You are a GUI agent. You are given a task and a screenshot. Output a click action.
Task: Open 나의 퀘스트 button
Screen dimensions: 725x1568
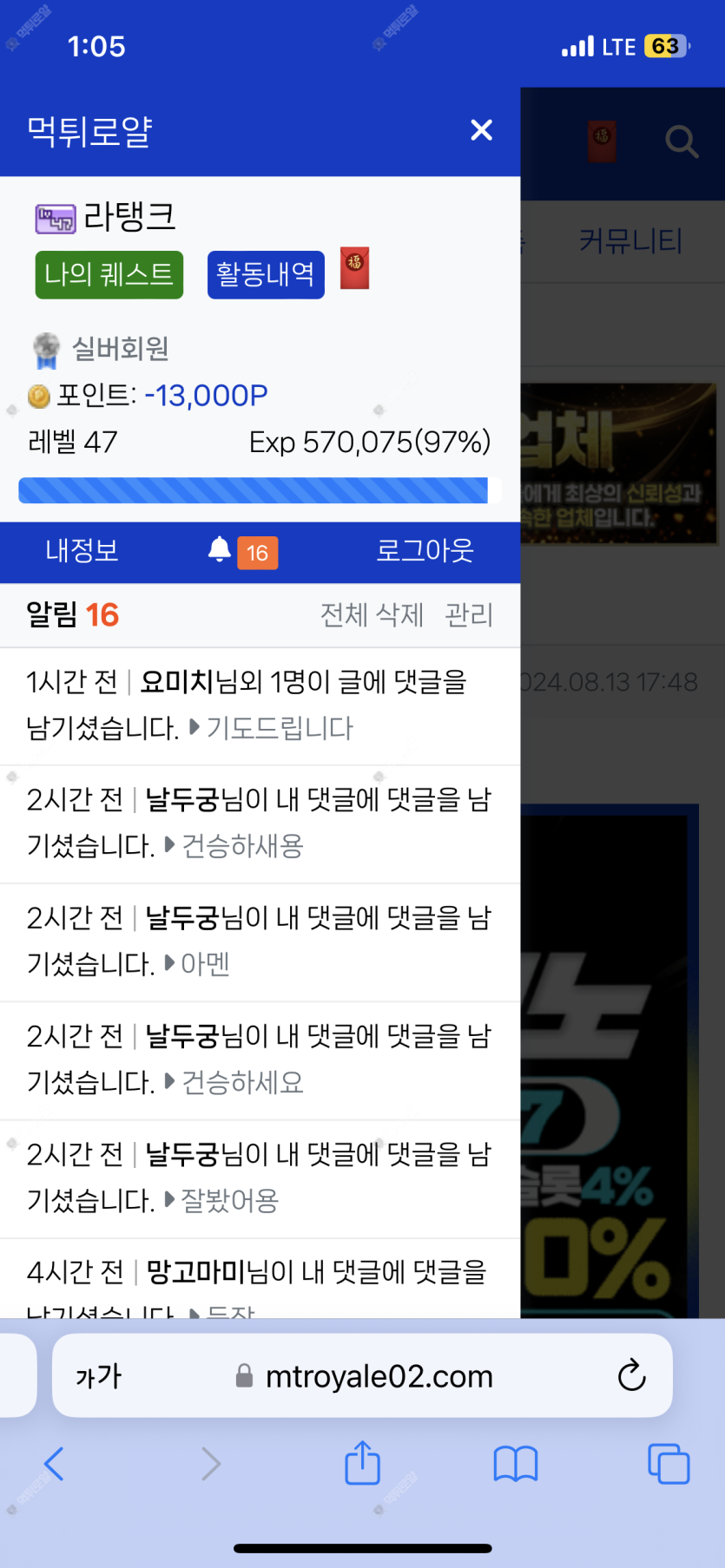[109, 275]
